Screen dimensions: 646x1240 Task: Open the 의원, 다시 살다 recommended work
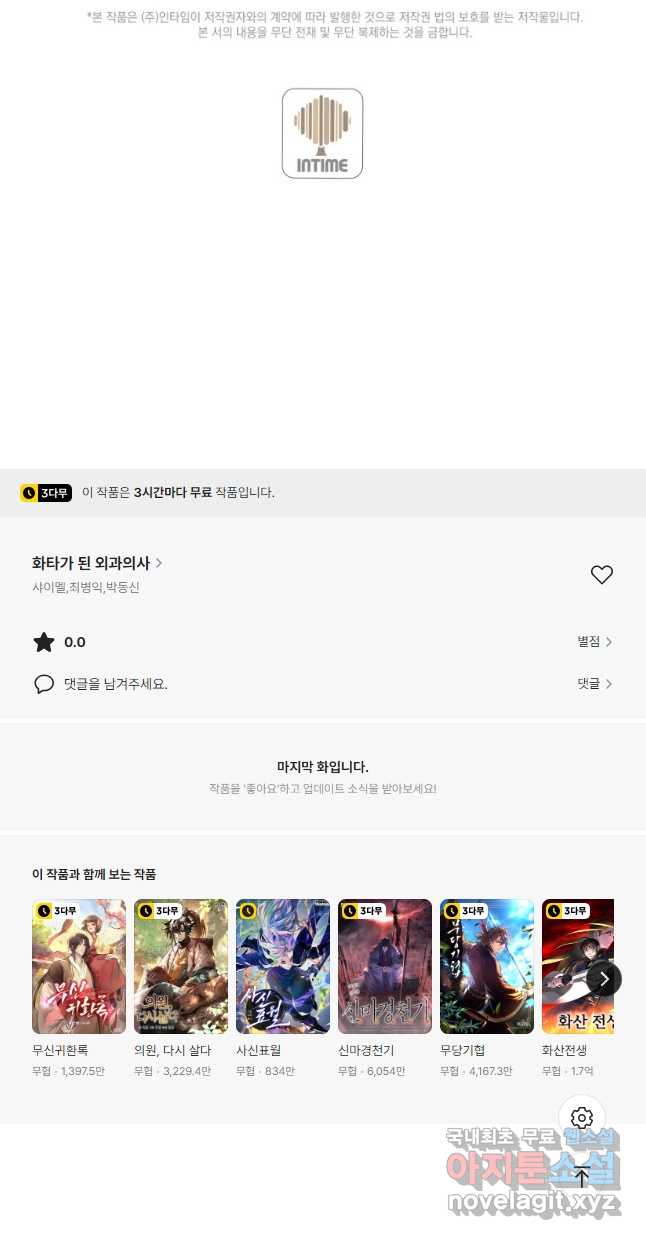pos(181,967)
